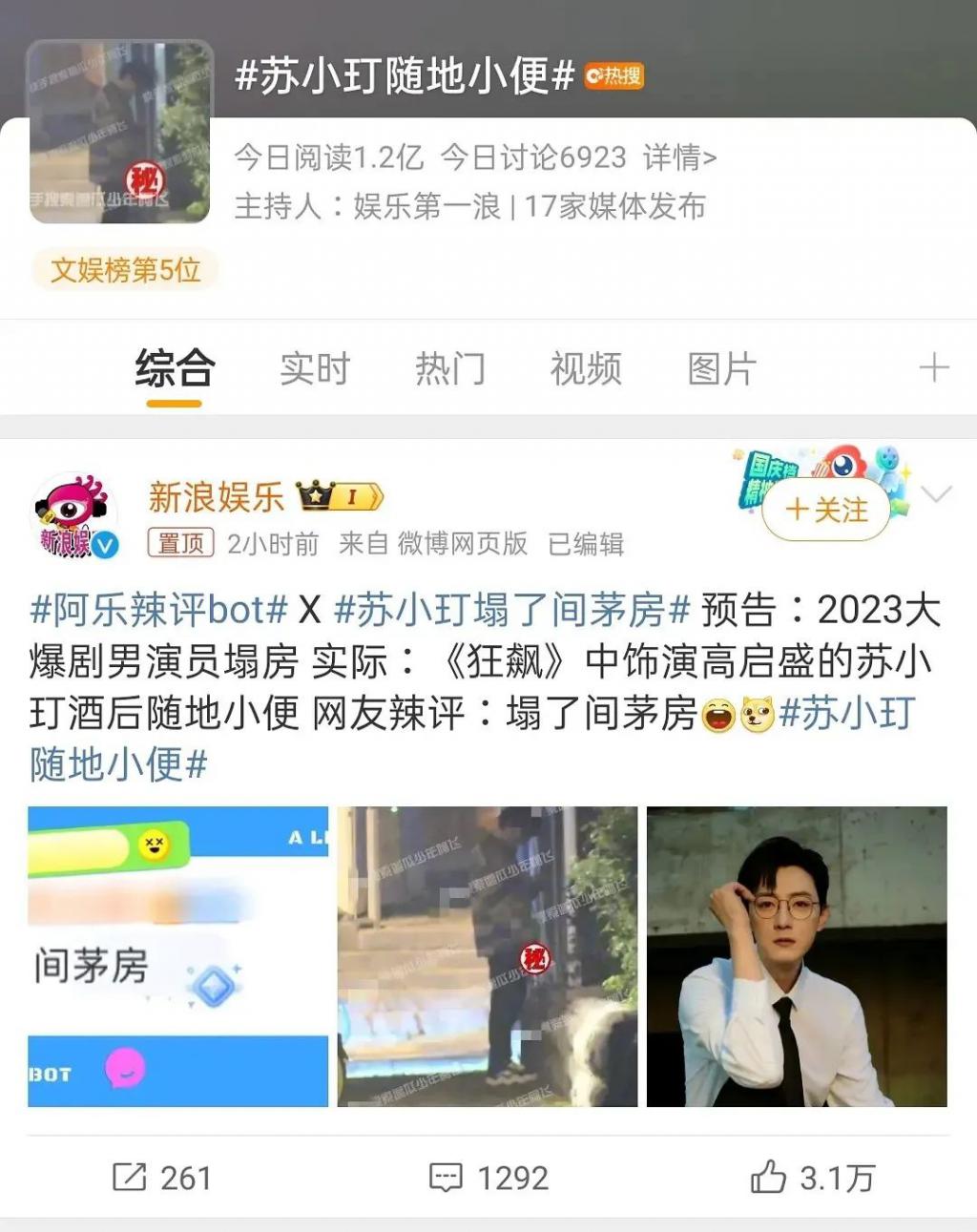Open the 热门 tab

[x=450, y=369]
